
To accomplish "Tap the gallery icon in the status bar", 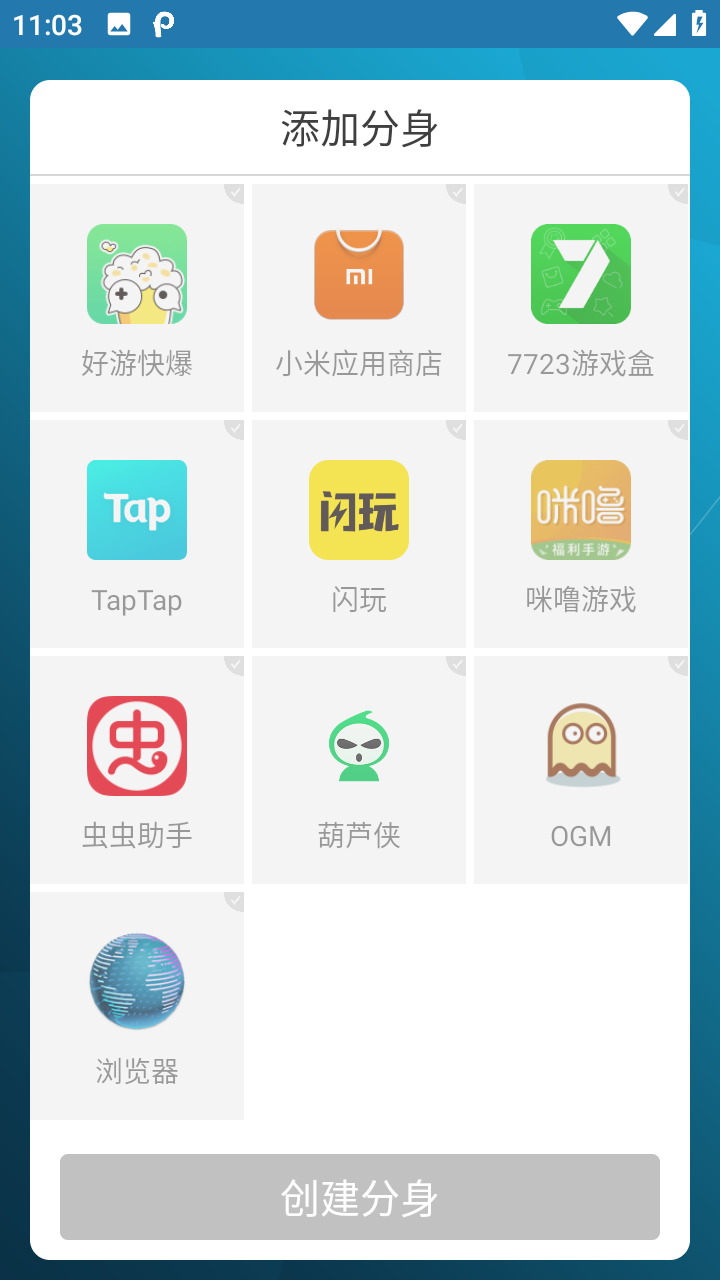I will (119, 24).
